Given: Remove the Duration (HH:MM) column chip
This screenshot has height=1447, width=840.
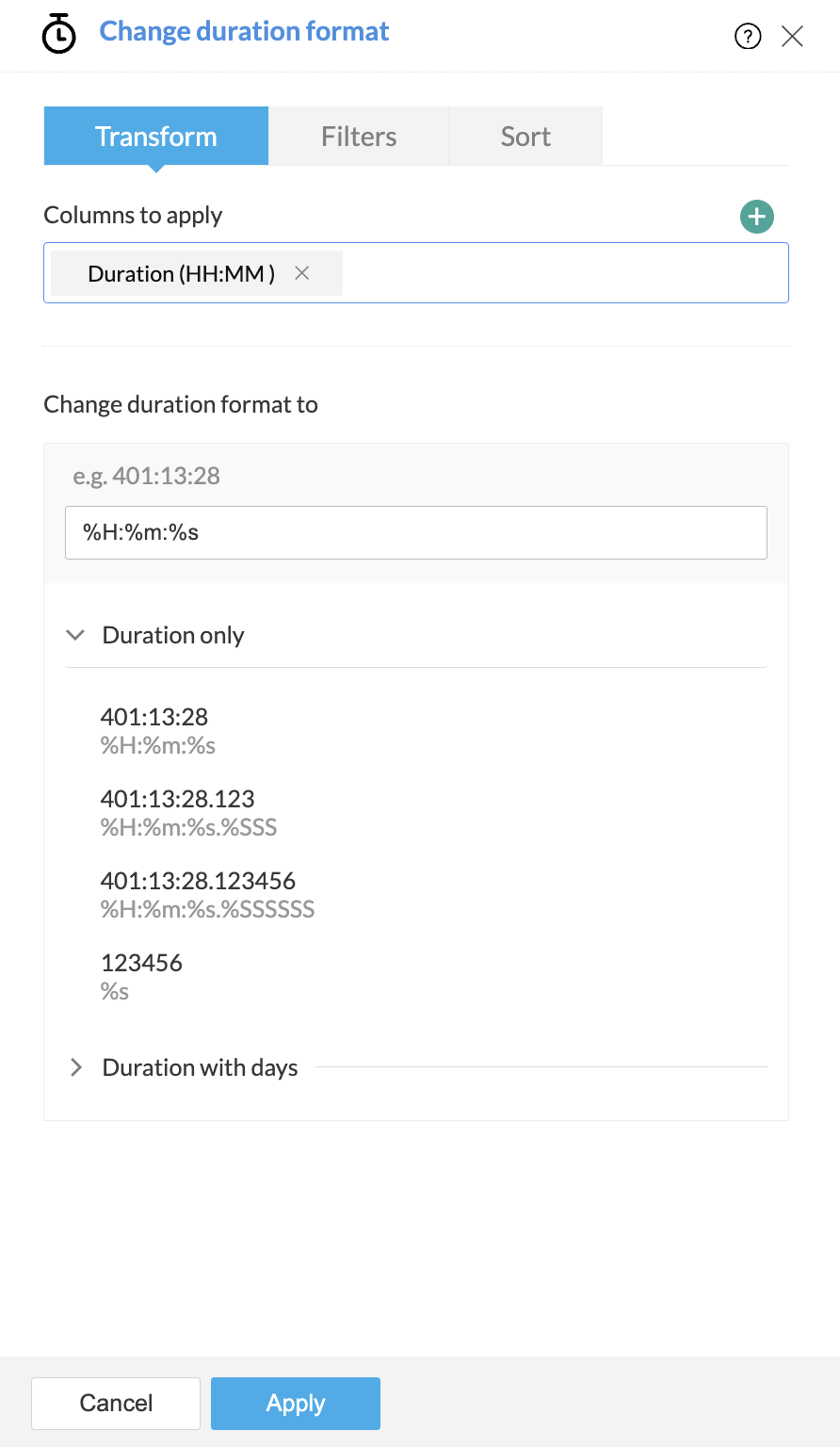Looking at the screenshot, I should (302, 273).
